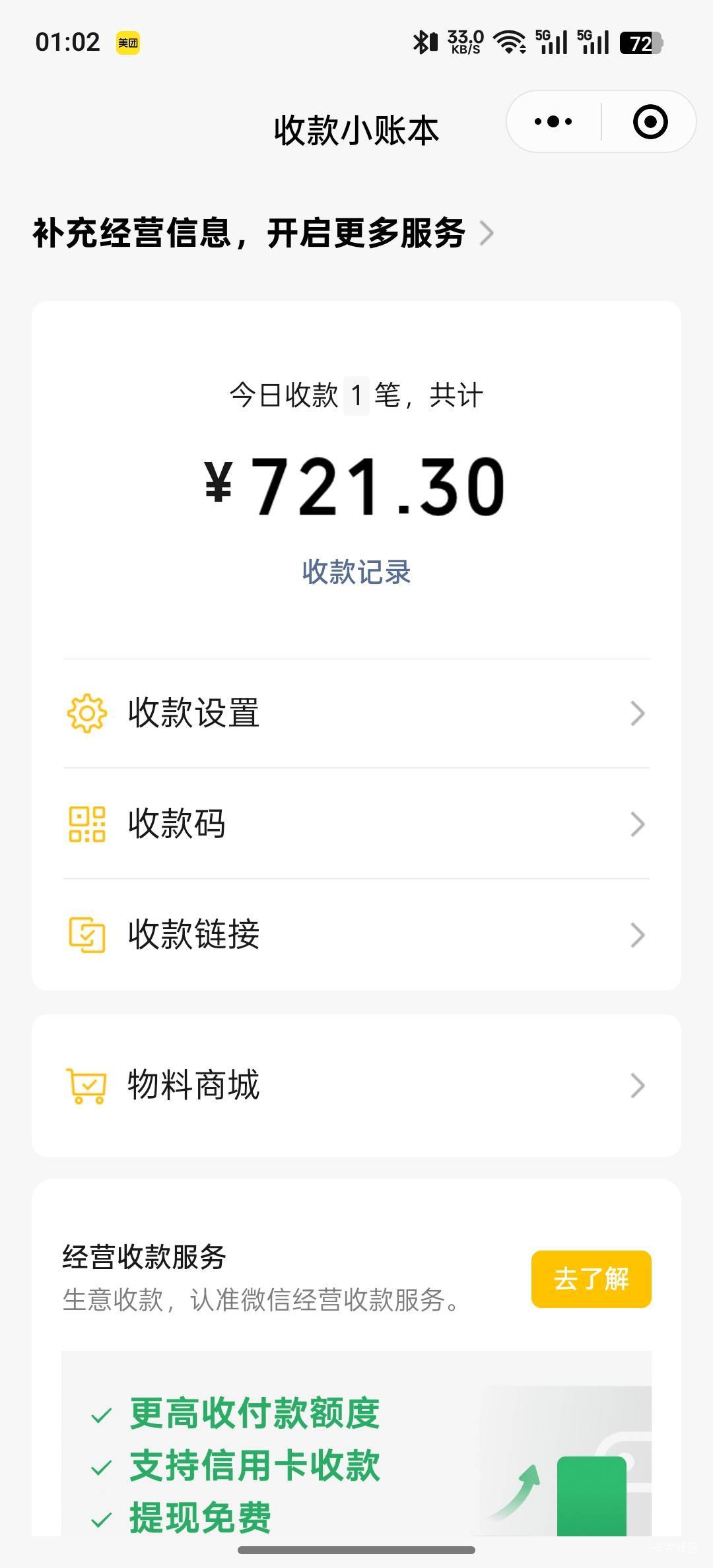The image size is (713, 1568).
Task: View 收款记录 payment records
Action: 356,572
